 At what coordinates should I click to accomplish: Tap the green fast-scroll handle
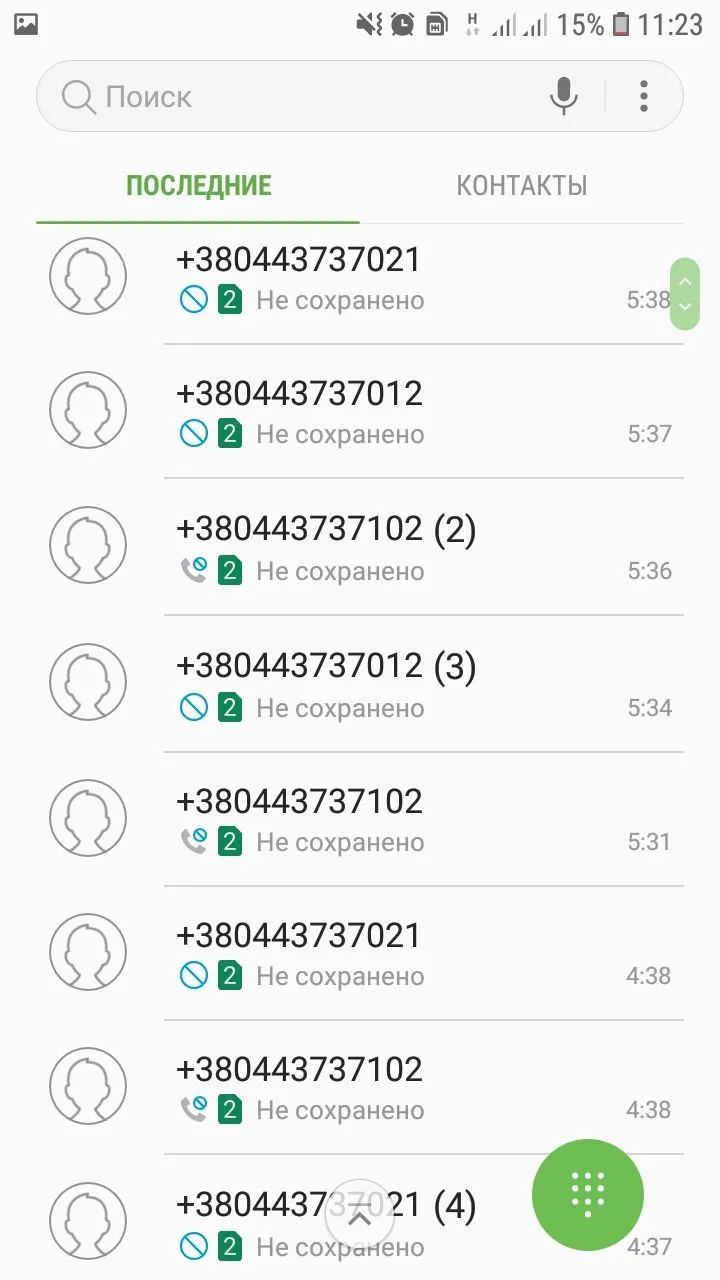(685, 294)
